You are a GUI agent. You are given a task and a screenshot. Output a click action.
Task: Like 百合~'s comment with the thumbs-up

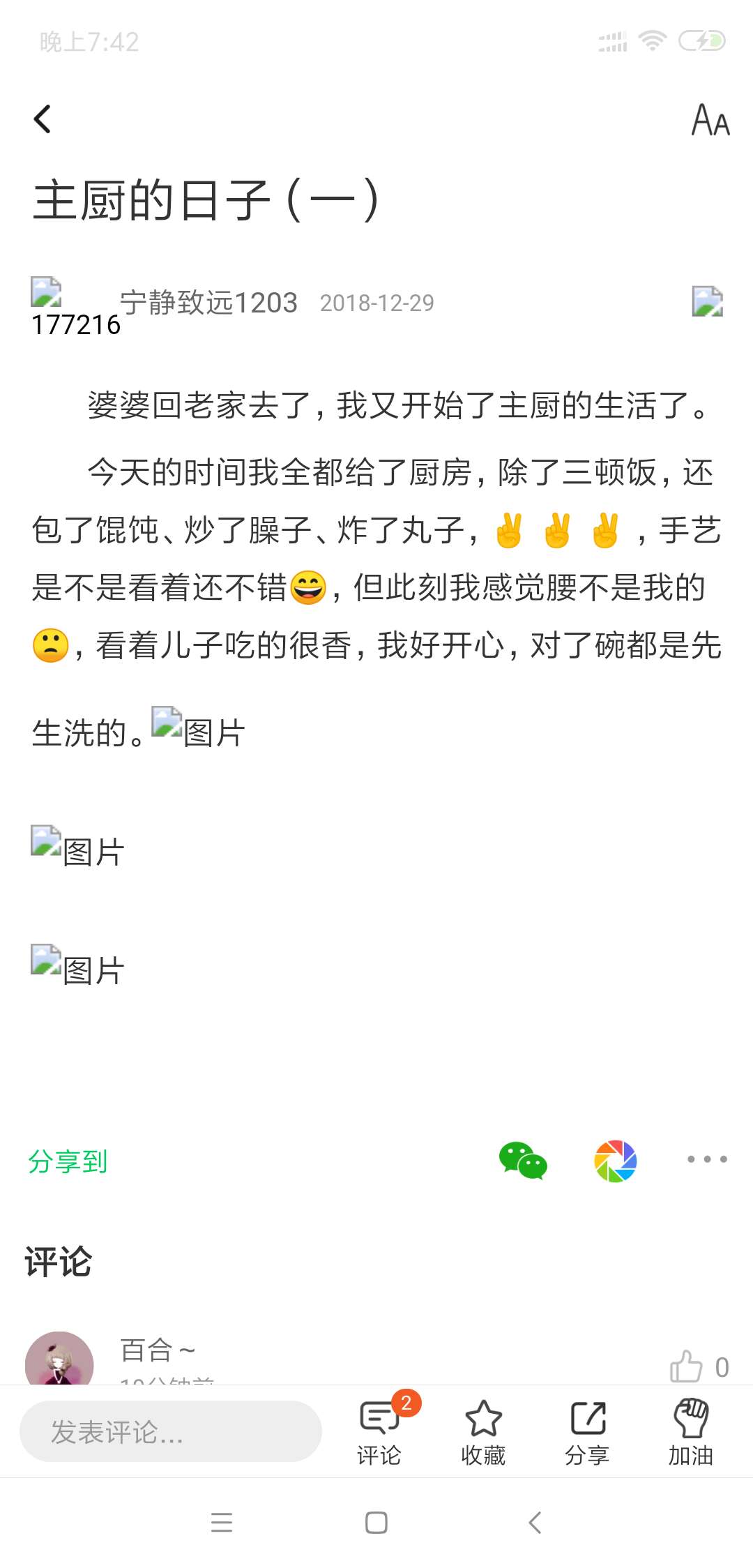(687, 1367)
